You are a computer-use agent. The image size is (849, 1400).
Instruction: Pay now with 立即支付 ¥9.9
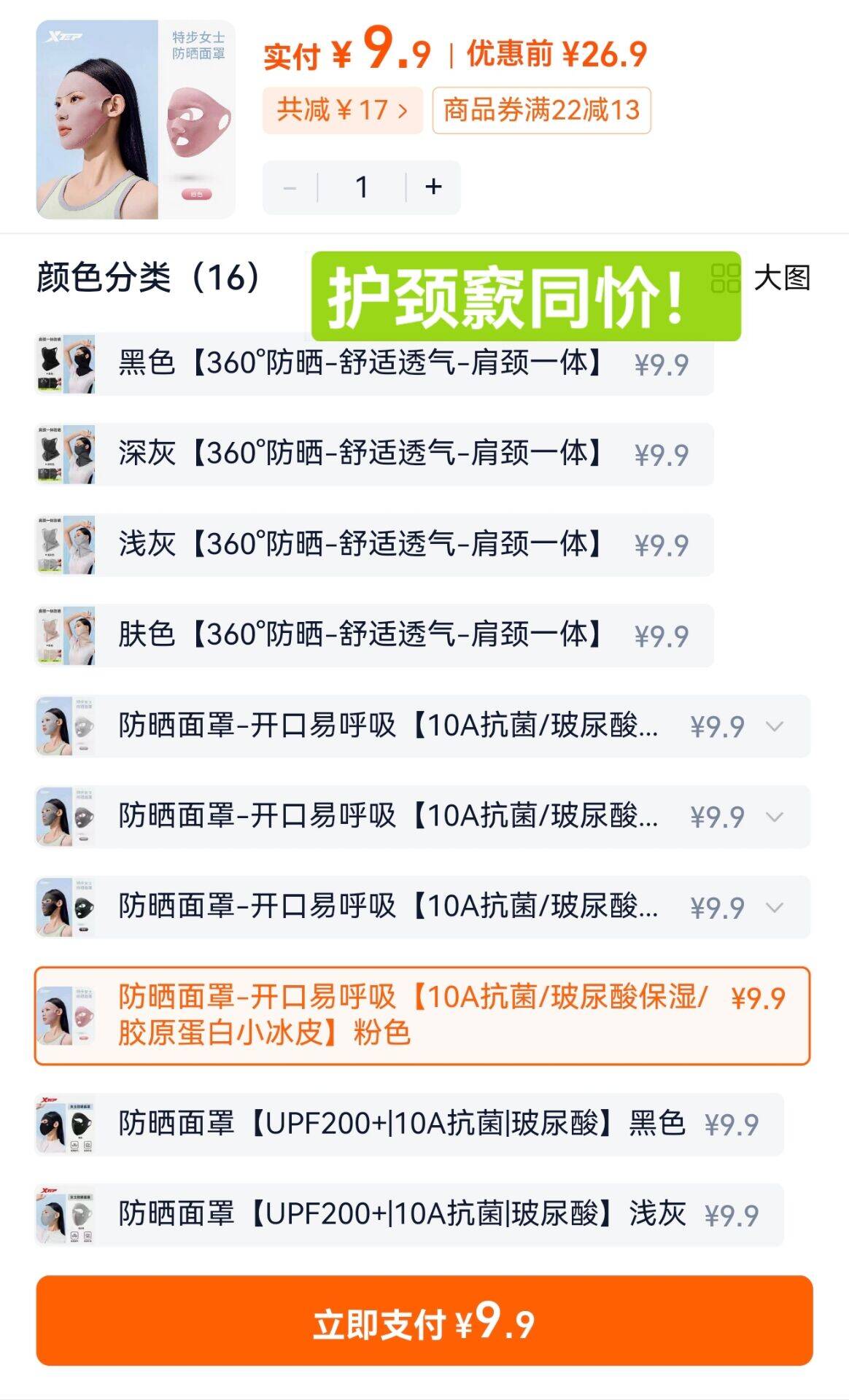[x=424, y=1321]
